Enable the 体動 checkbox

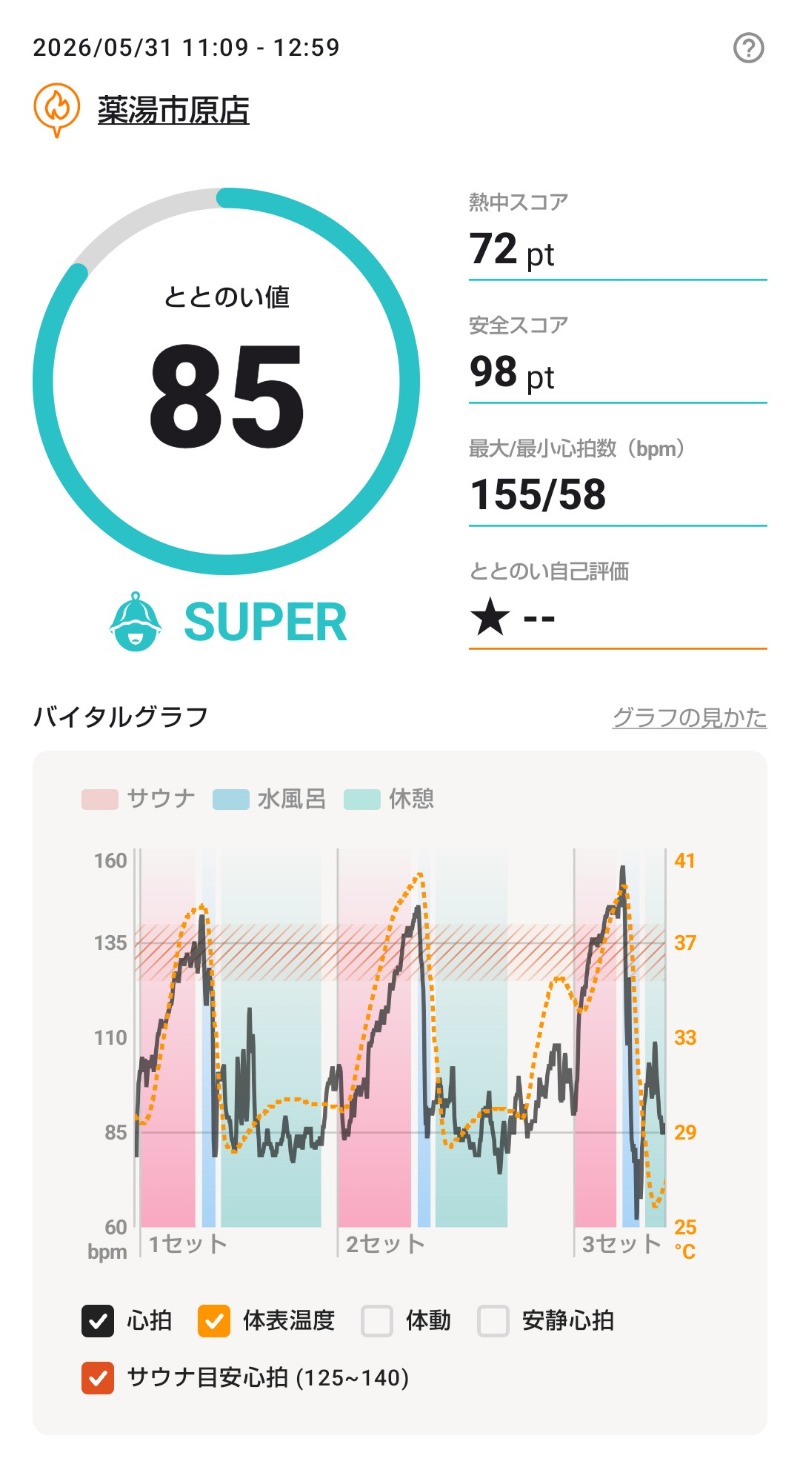[377, 1321]
